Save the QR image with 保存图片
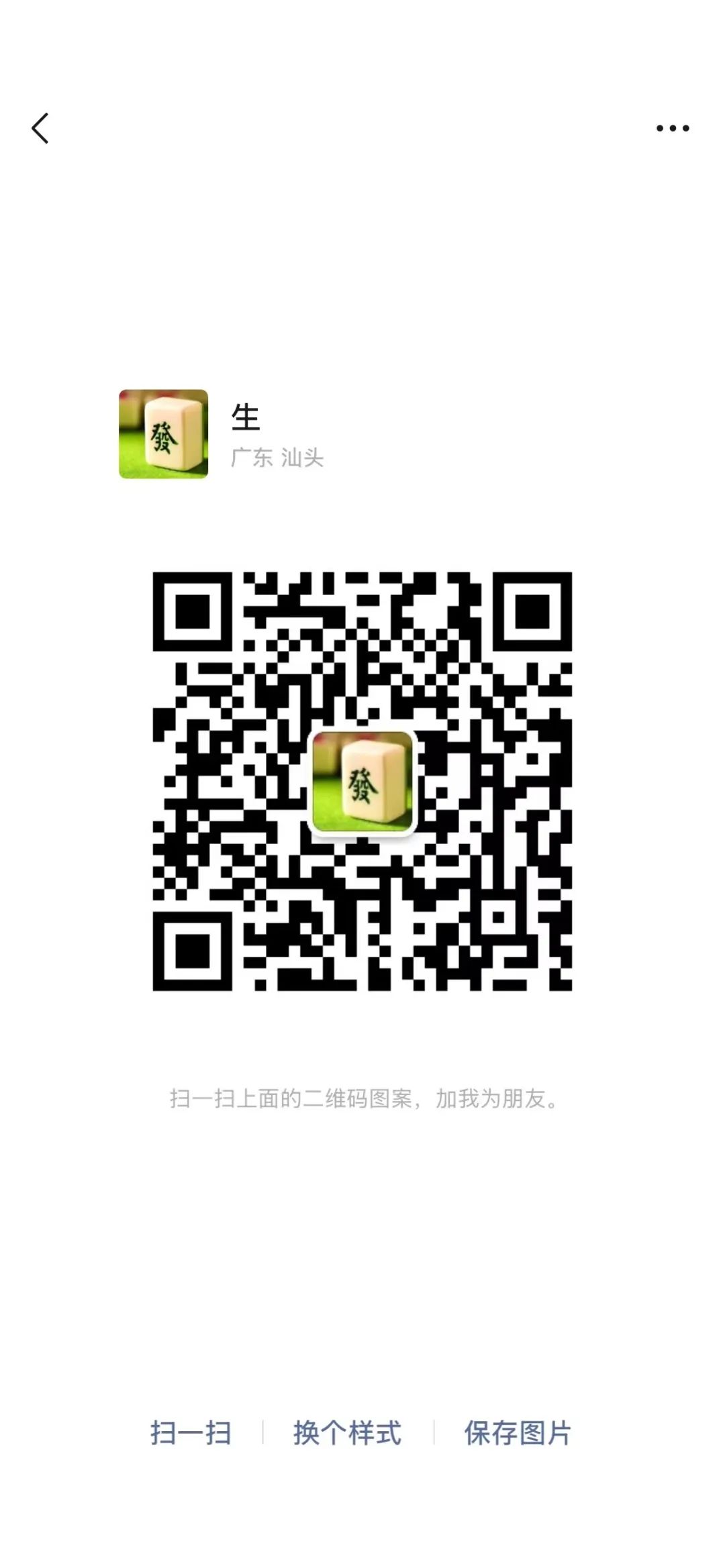The image size is (725, 1568). point(517,1433)
